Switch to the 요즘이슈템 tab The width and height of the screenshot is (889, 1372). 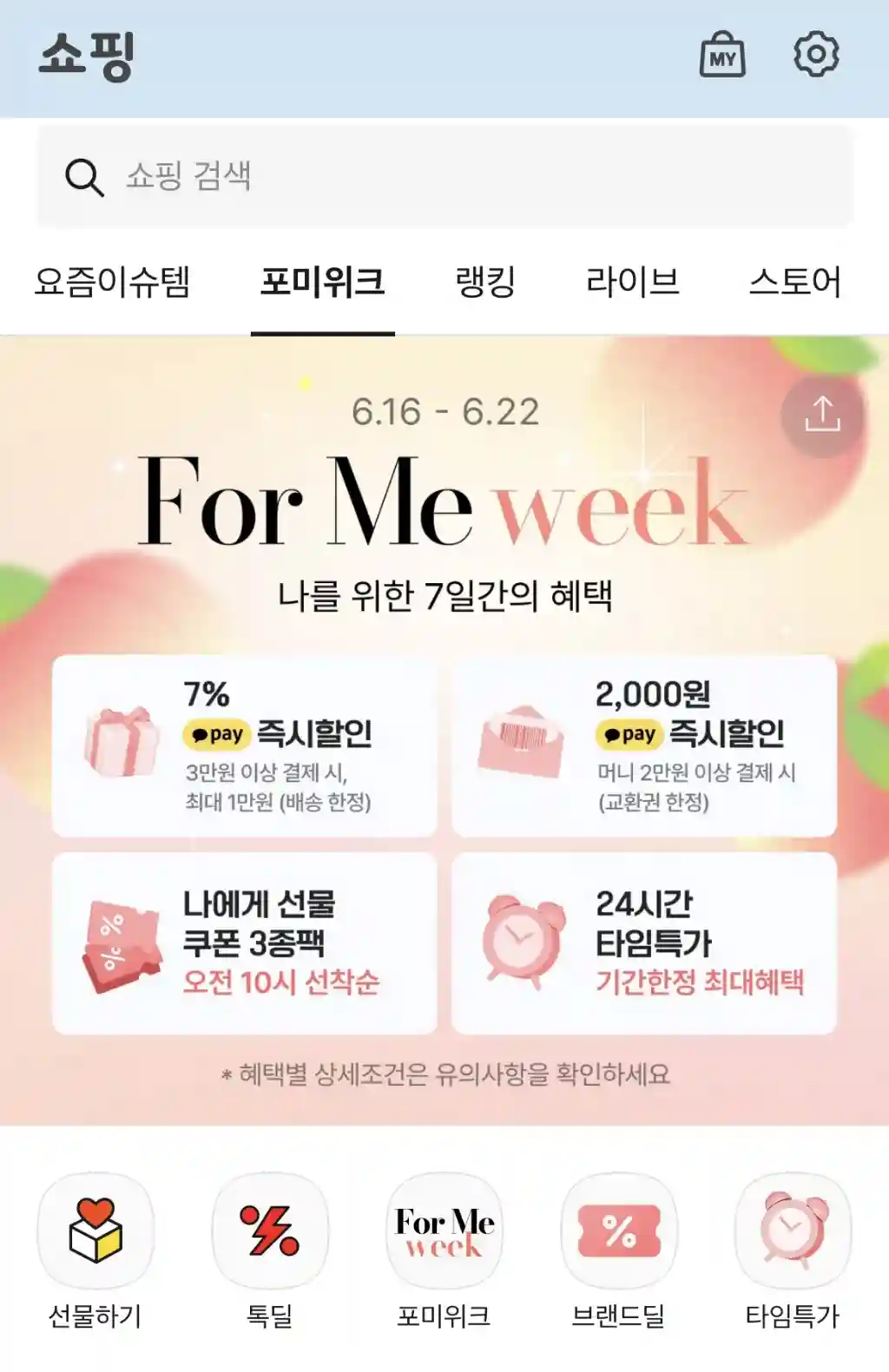[112, 282]
